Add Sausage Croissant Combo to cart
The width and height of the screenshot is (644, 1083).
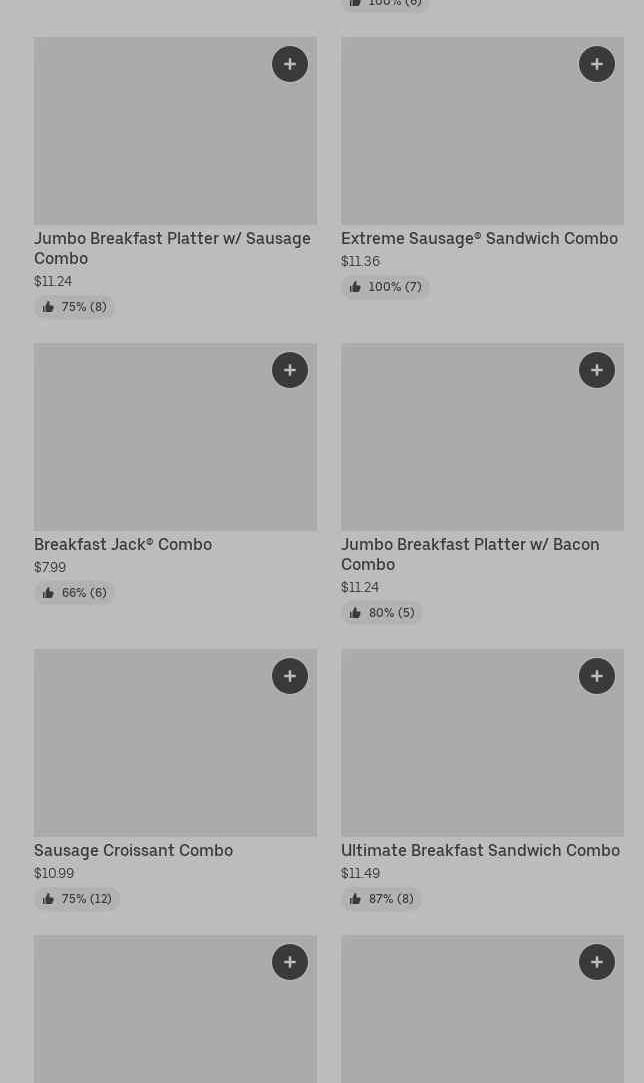point(290,676)
